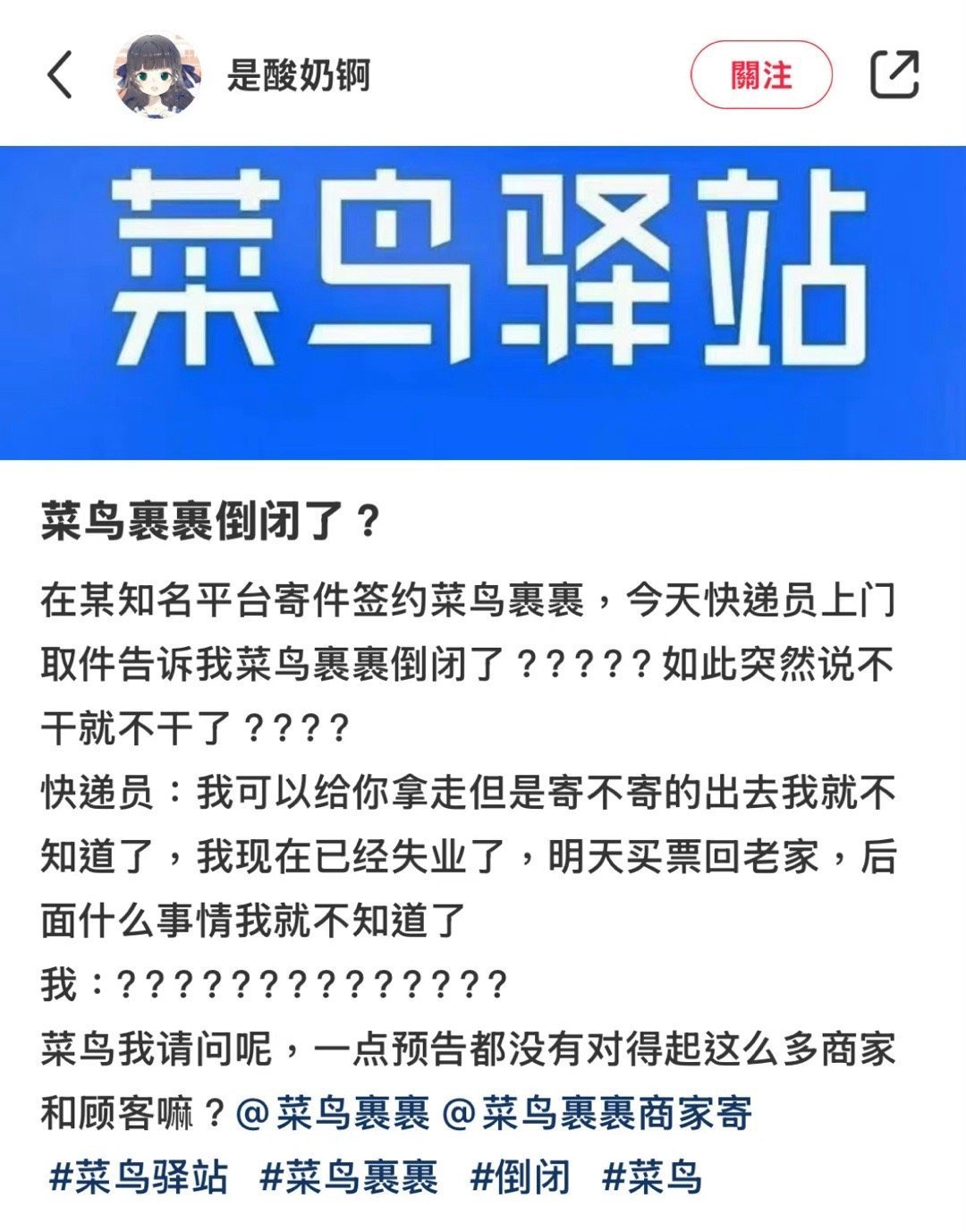Open the @菜鸟裹裹商家寄 mention
This screenshot has width=966, height=1232.
pyautogui.click(x=597, y=1113)
